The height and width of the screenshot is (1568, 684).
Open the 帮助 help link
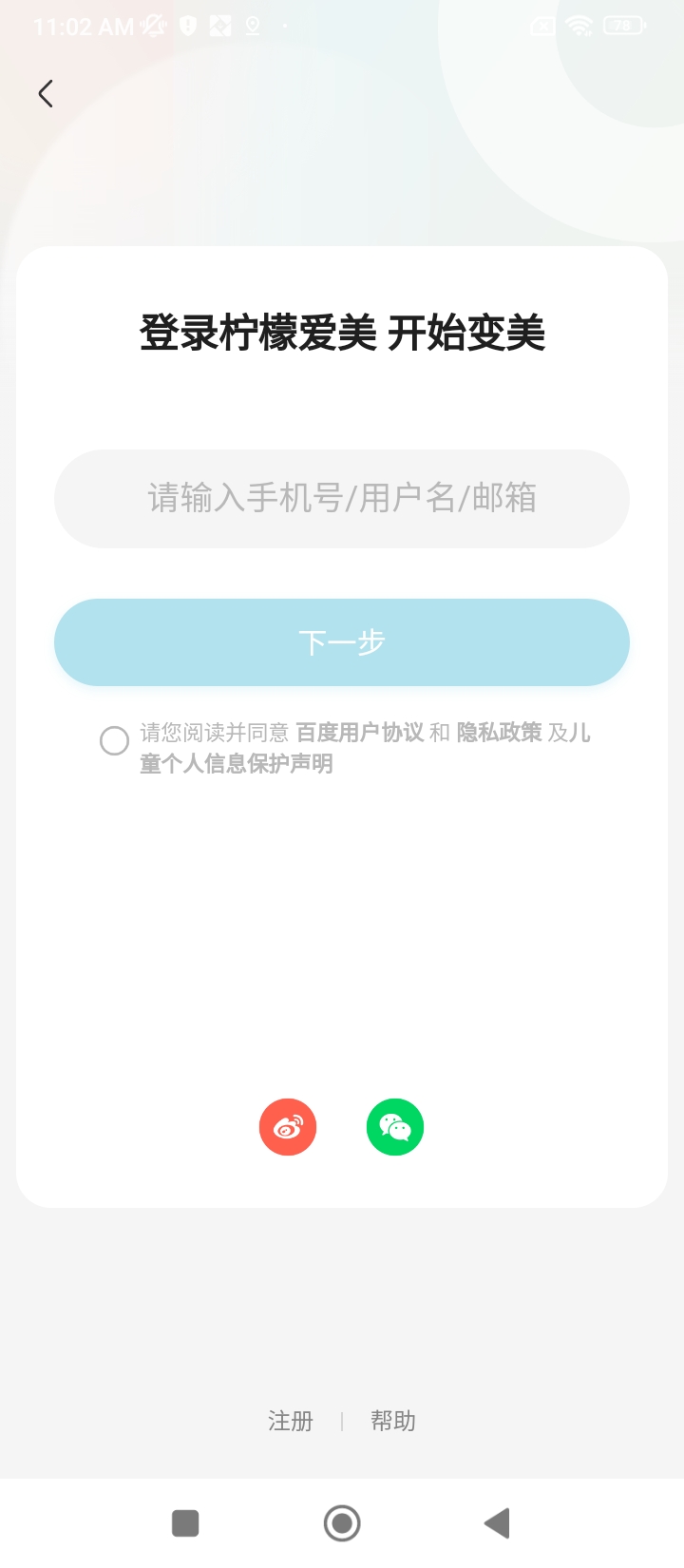[393, 1421]
